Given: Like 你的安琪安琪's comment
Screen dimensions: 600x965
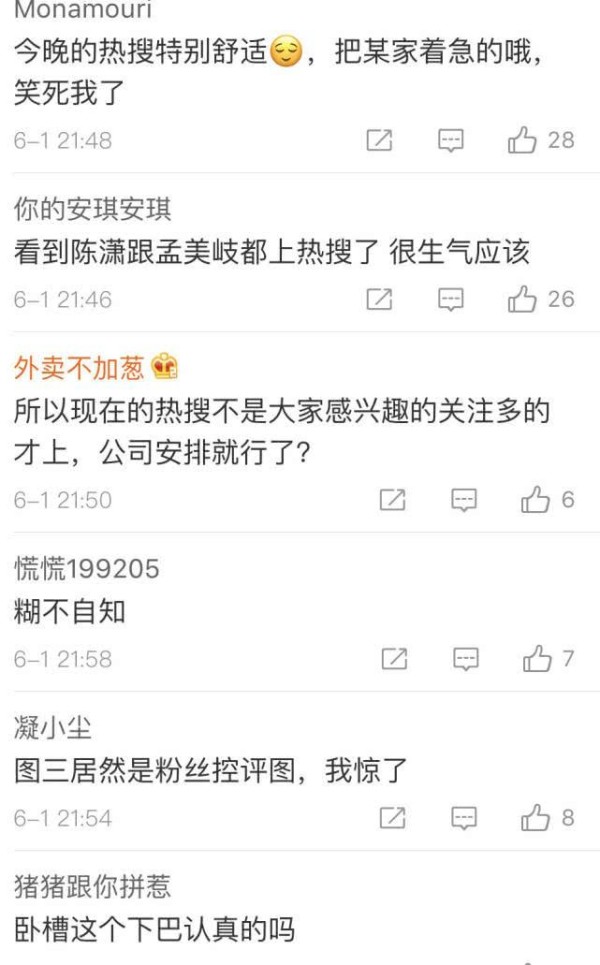Looking at the screenshot, I should 522,299.
